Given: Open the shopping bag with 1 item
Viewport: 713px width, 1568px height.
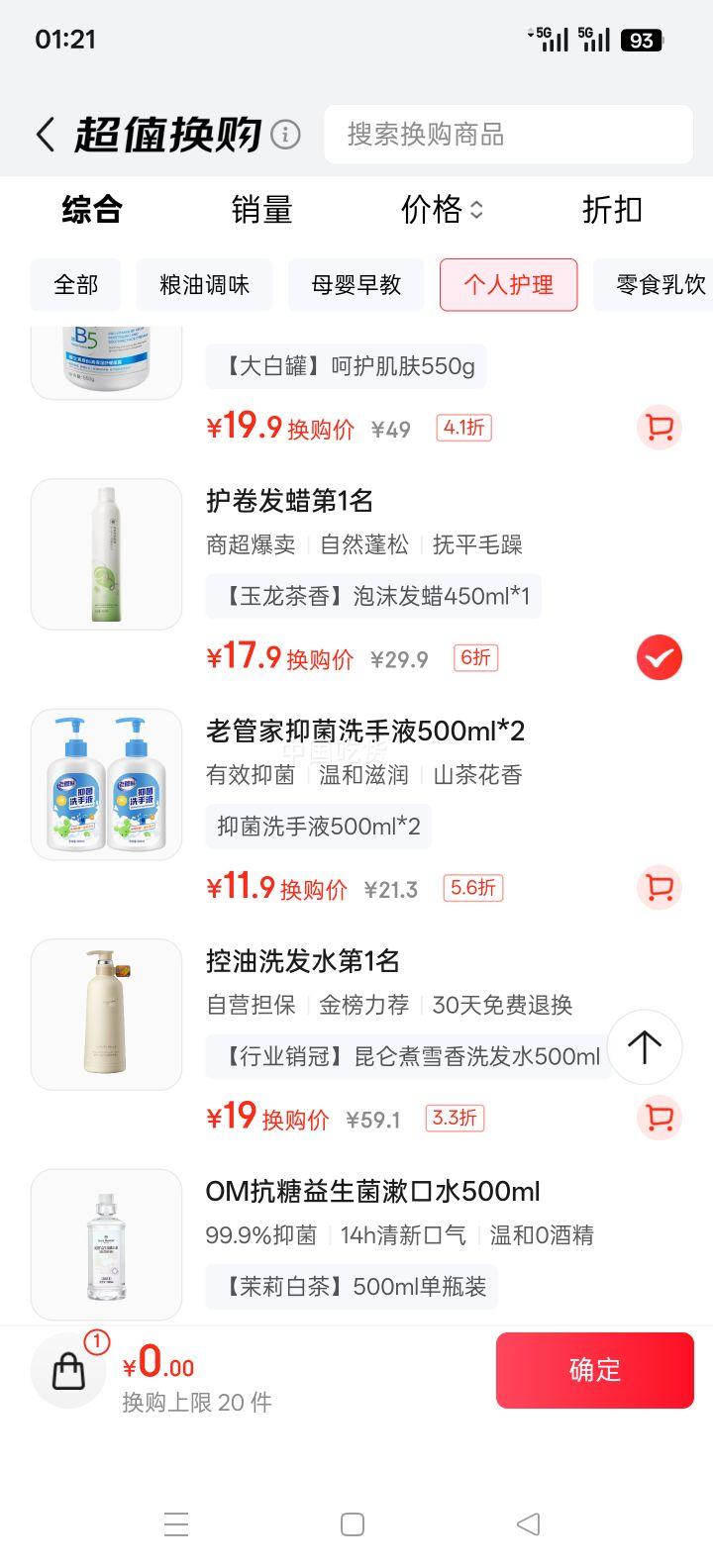Looking at the screenshot, I should pyautogui.click(x=69, y=1370).
